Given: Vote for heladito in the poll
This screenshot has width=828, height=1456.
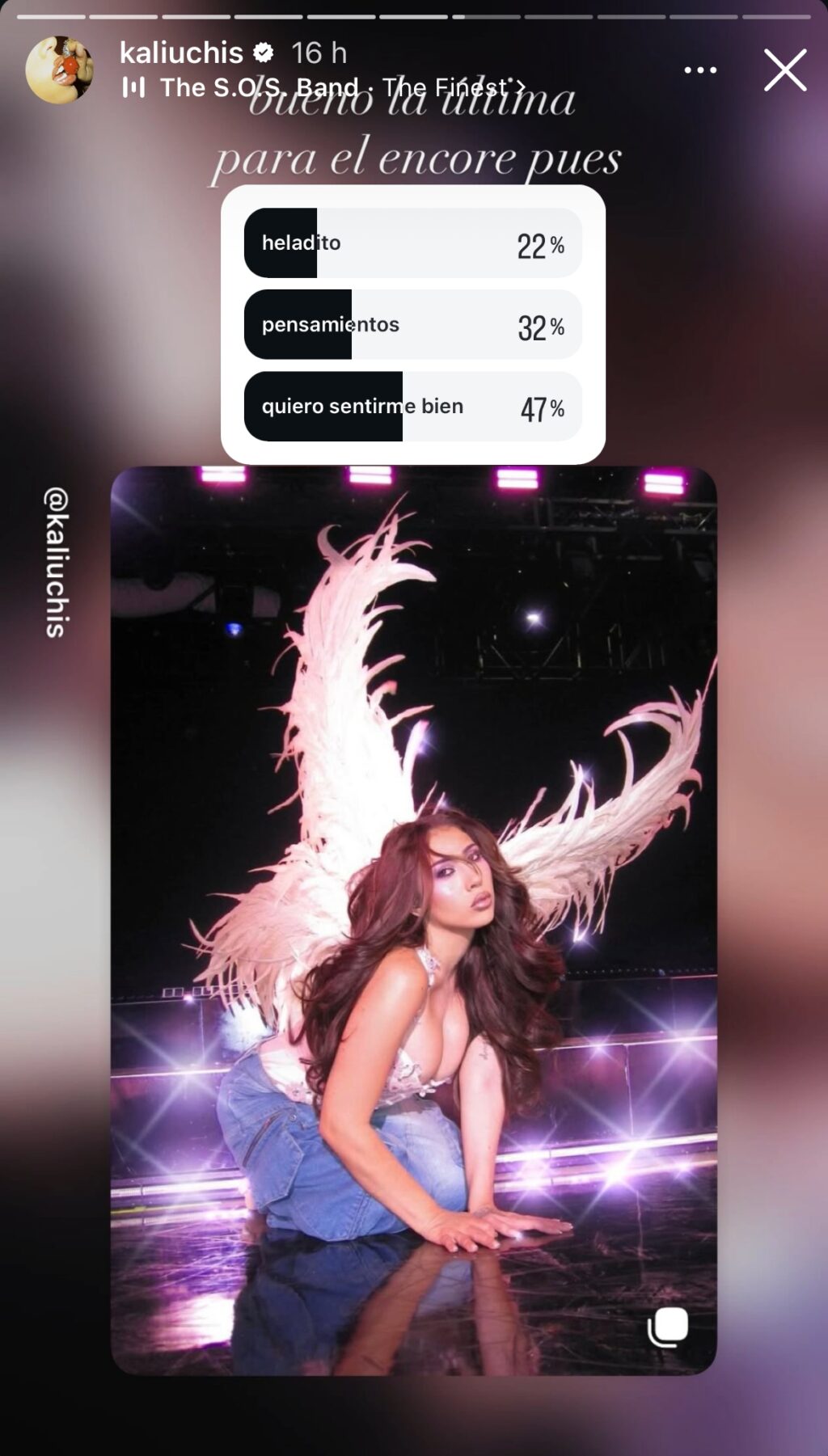Looking at the screenshot, I should click(x=412, y=243).
